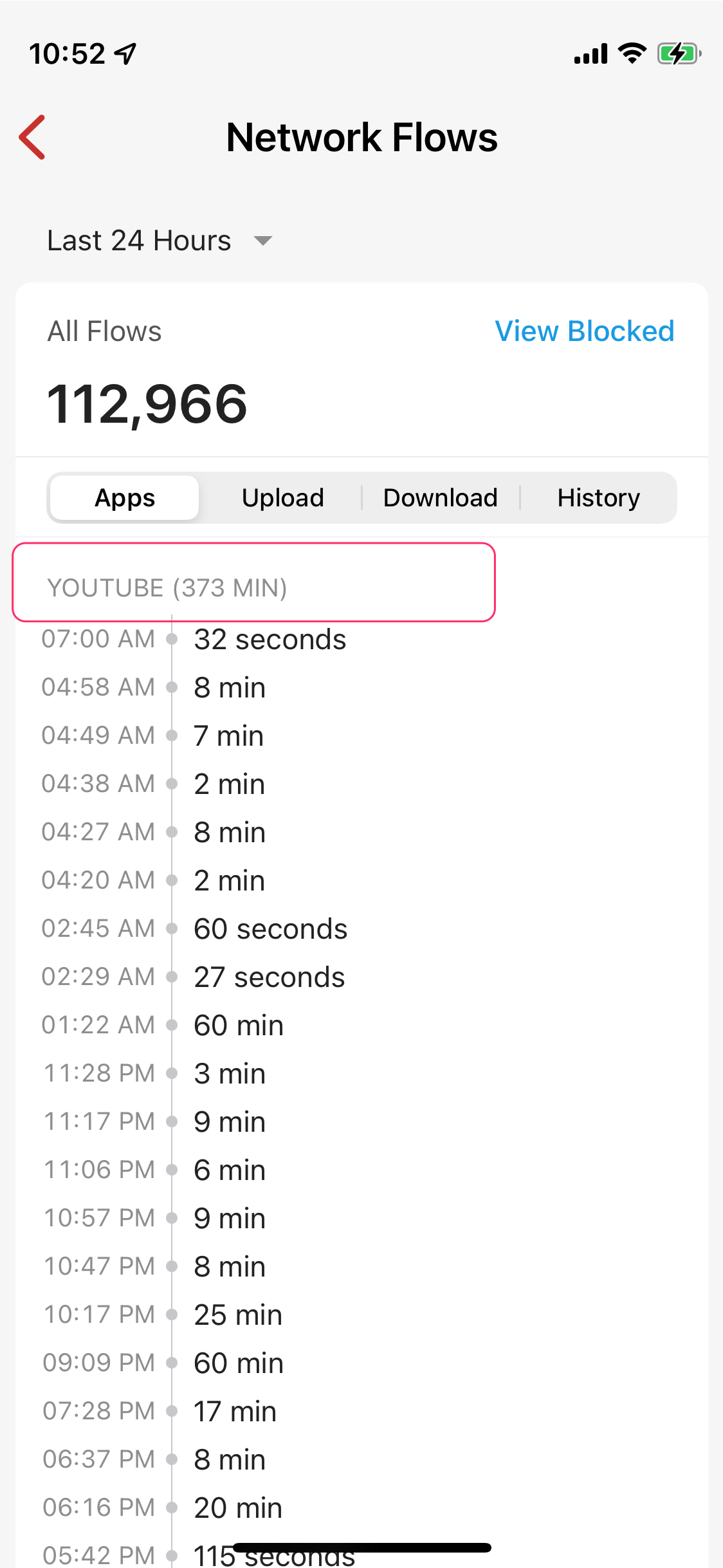Open the Last 24 Hours dropdown
The image size is (723, 1568).
pyautogui.click(x=160, y=241)
